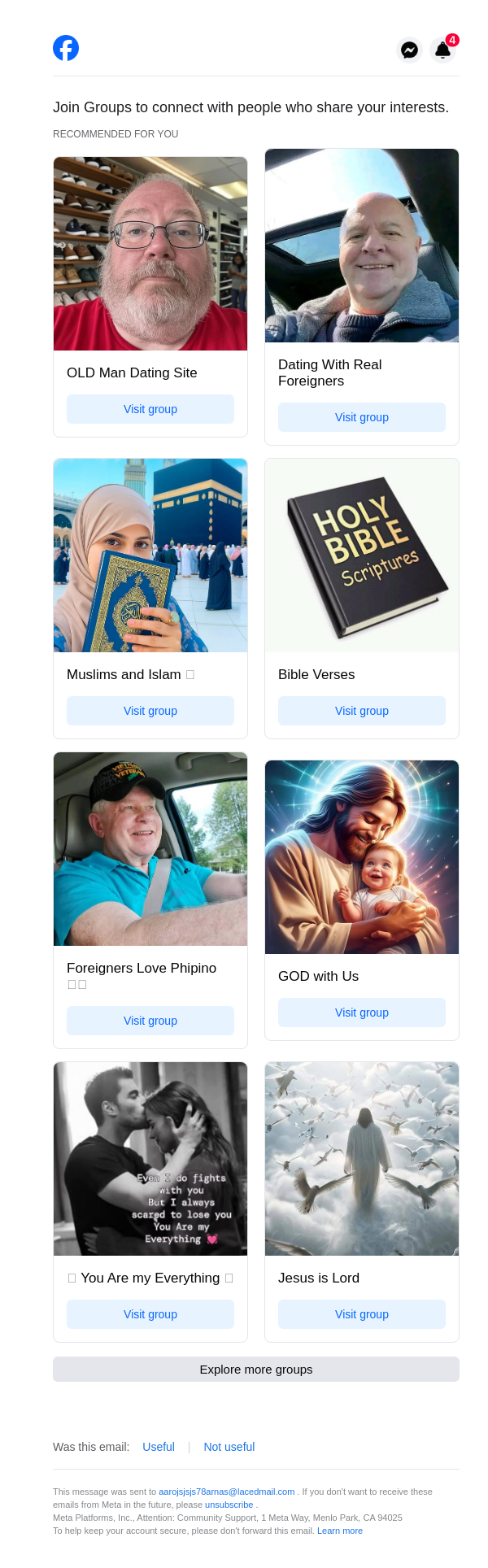Tap the recipient email address link
Screen dimensions: 488x1568
point(226,1492)
